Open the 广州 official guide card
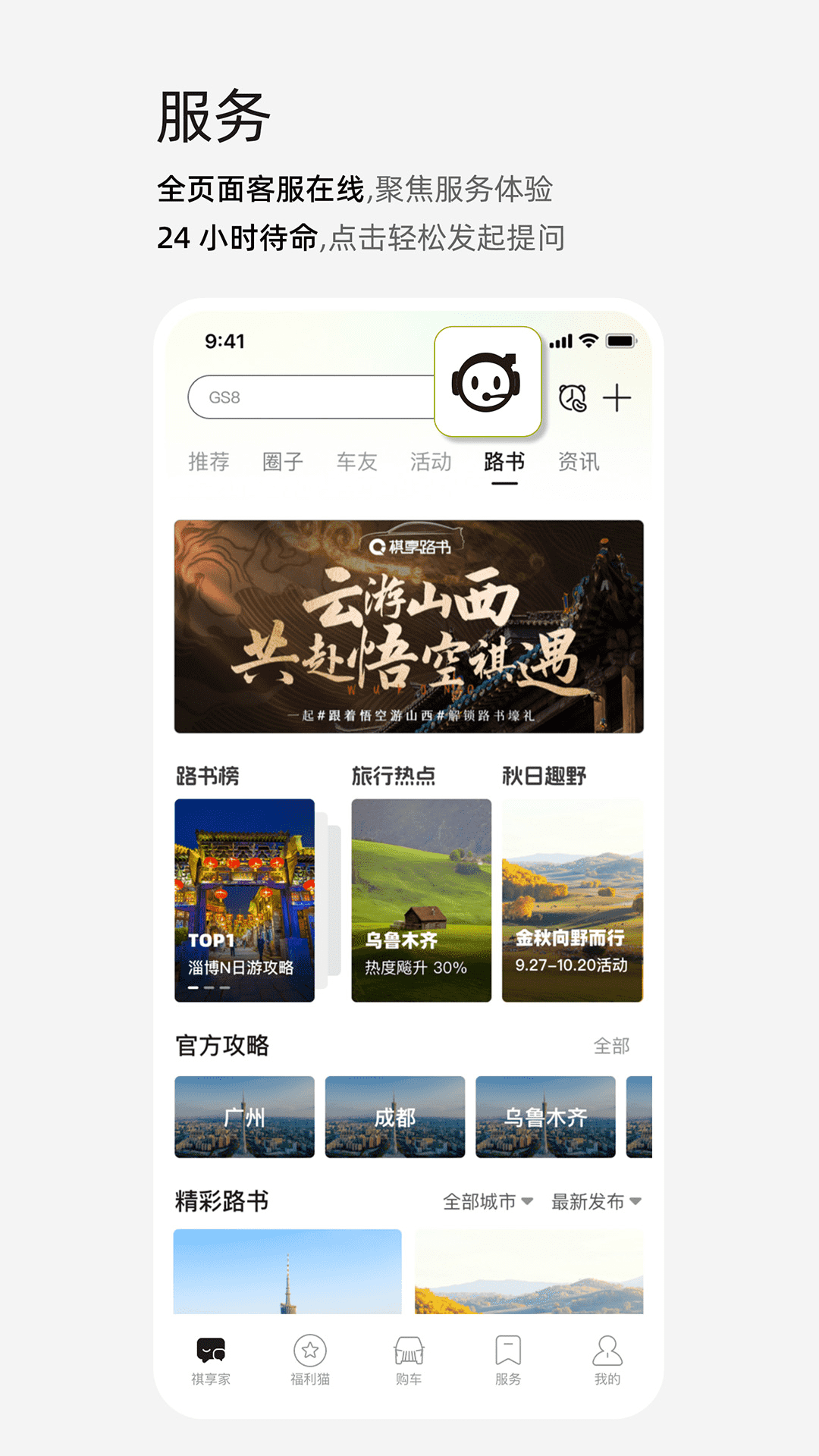 [x=244, y=1117]
